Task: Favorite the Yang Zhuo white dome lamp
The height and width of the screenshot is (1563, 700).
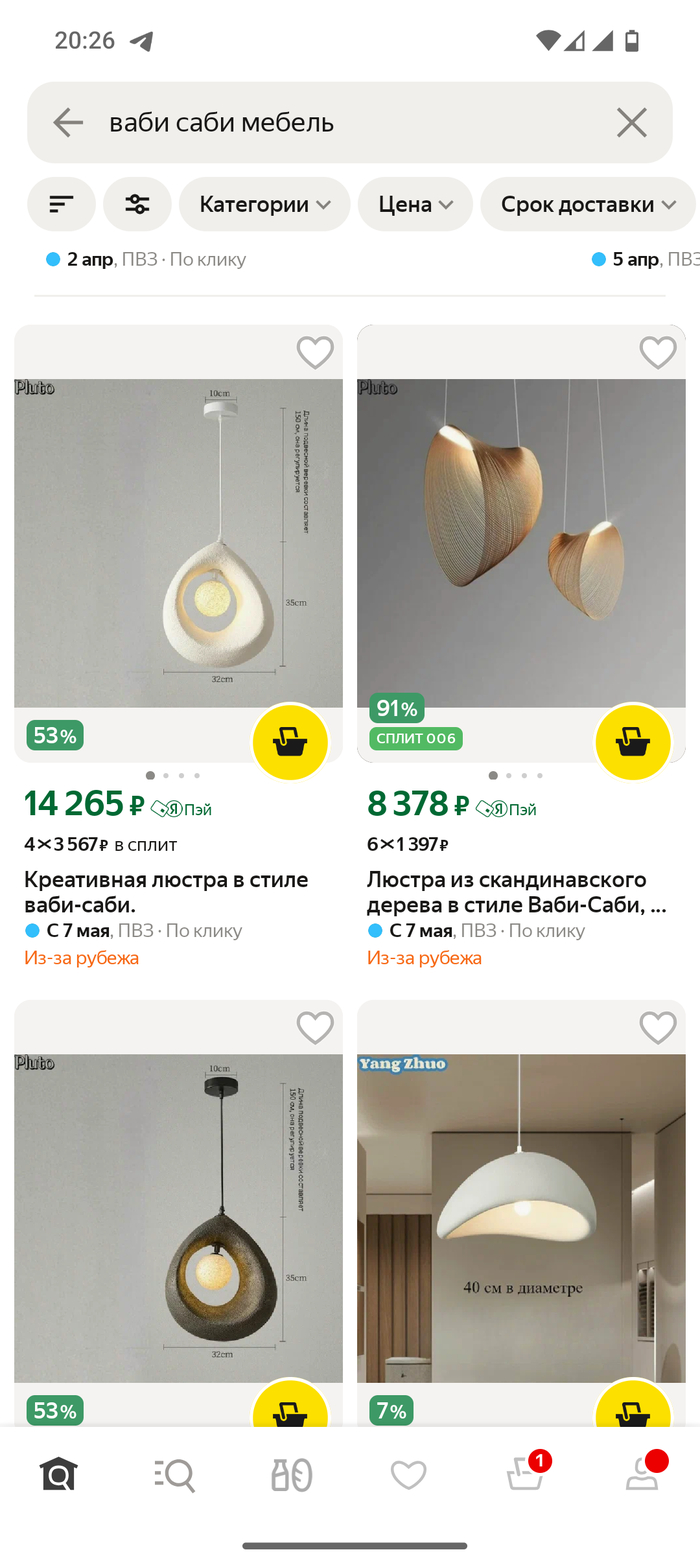Action: [657, 1027]
